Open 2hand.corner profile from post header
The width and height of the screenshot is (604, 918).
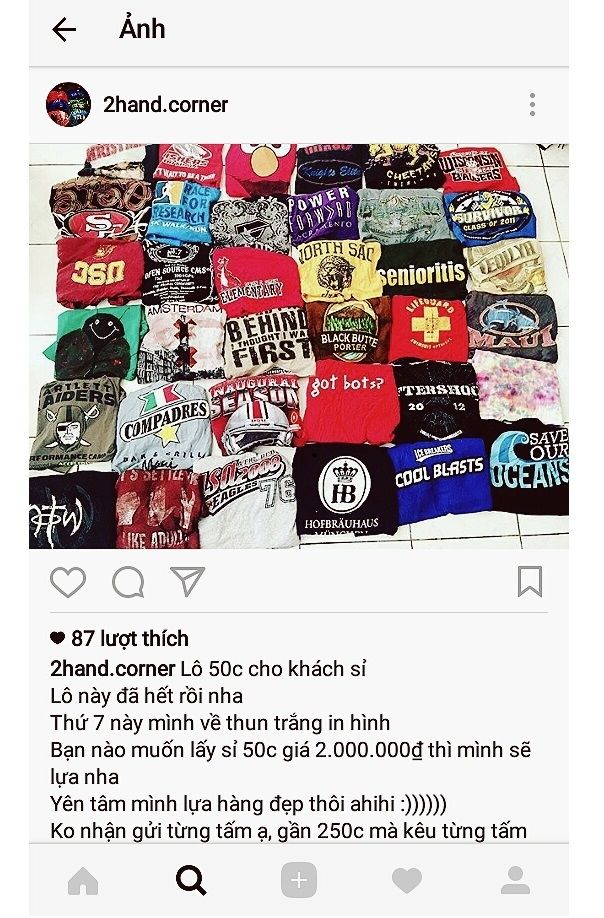165,104
